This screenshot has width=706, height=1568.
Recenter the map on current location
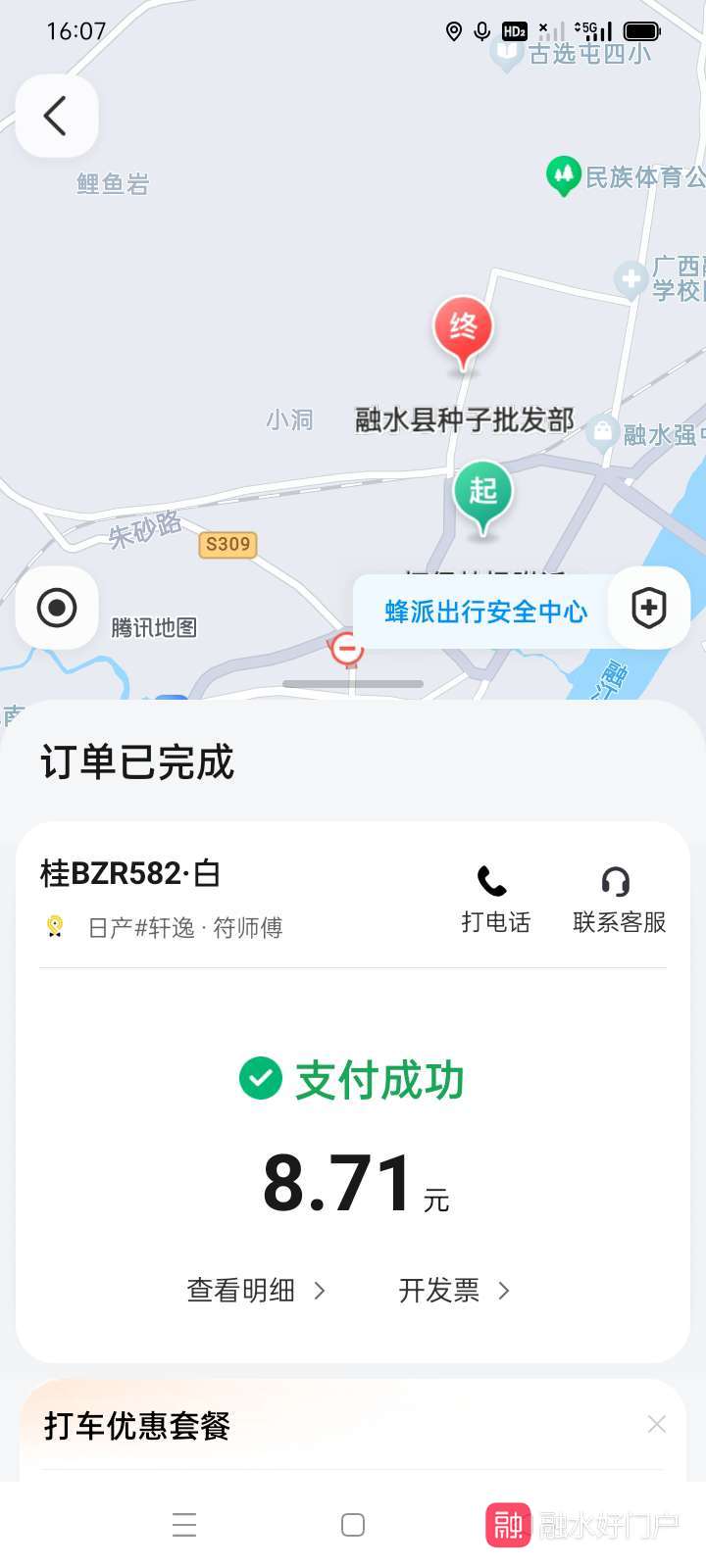tap(57, 608)
